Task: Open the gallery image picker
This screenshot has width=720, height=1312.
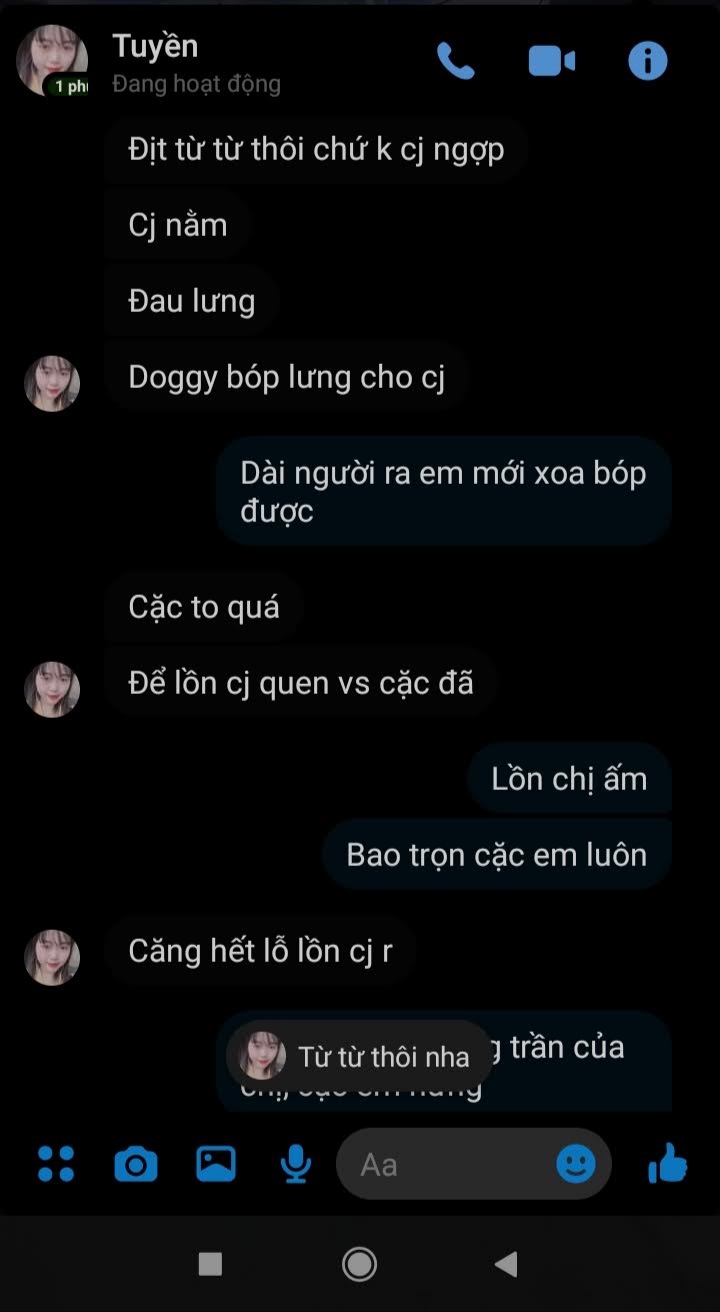Action: 216,1164
